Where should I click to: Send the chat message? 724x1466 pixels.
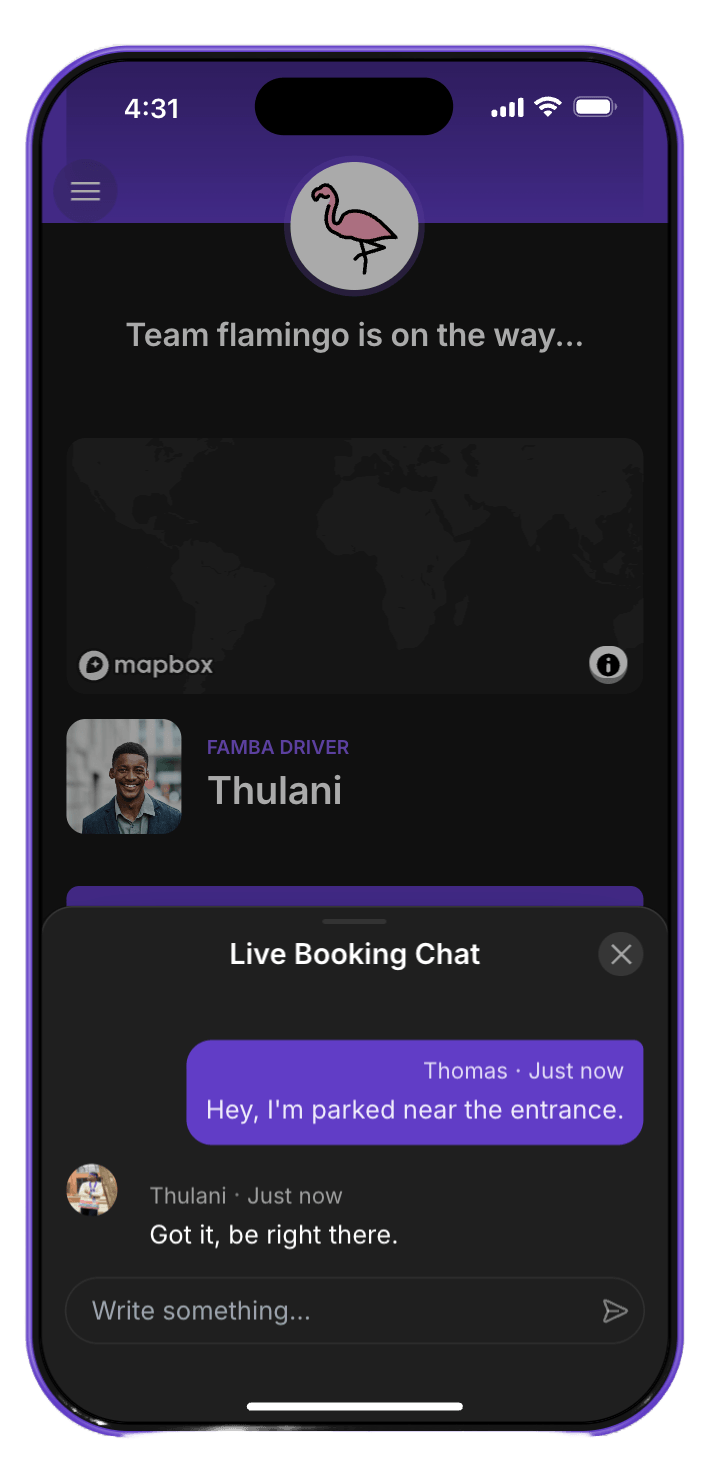tap(615, 1311)
